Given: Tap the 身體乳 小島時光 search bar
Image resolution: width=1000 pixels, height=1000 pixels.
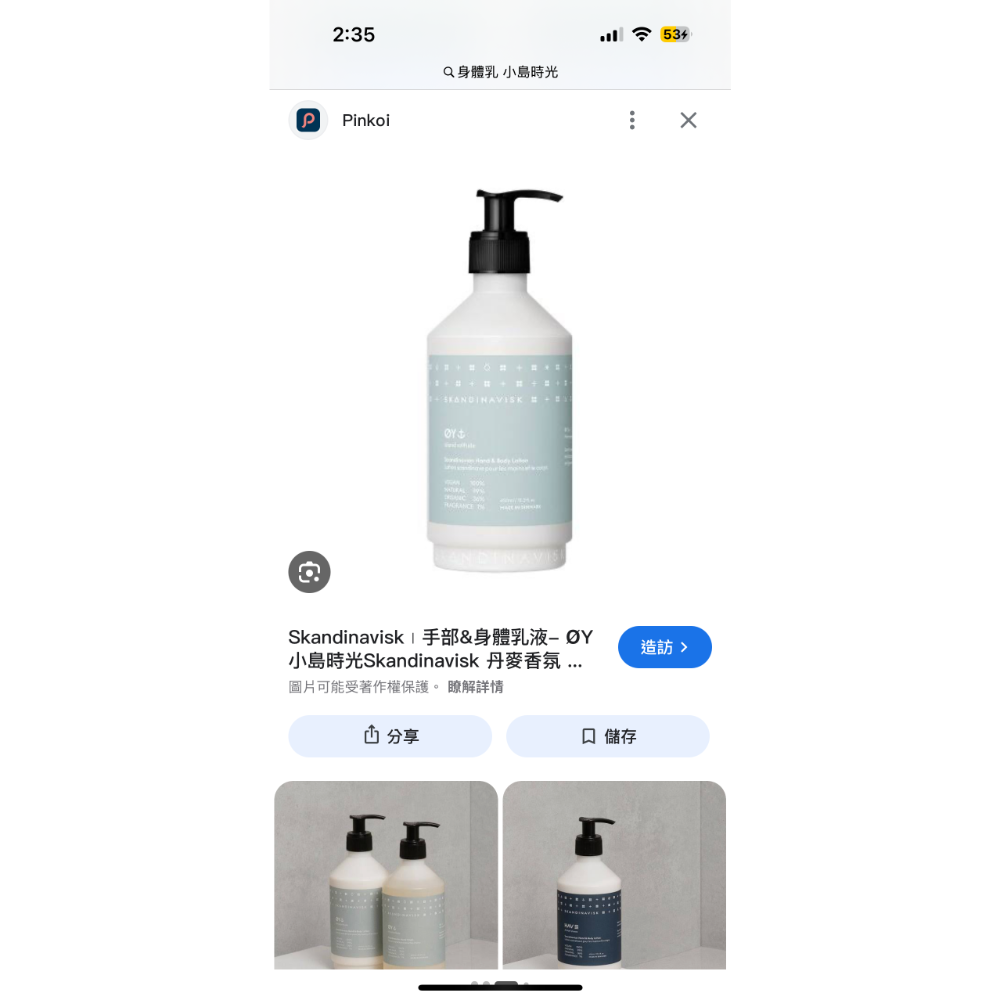Looking at the screenshot, I should pyautogui.click(x=500, y=72).
